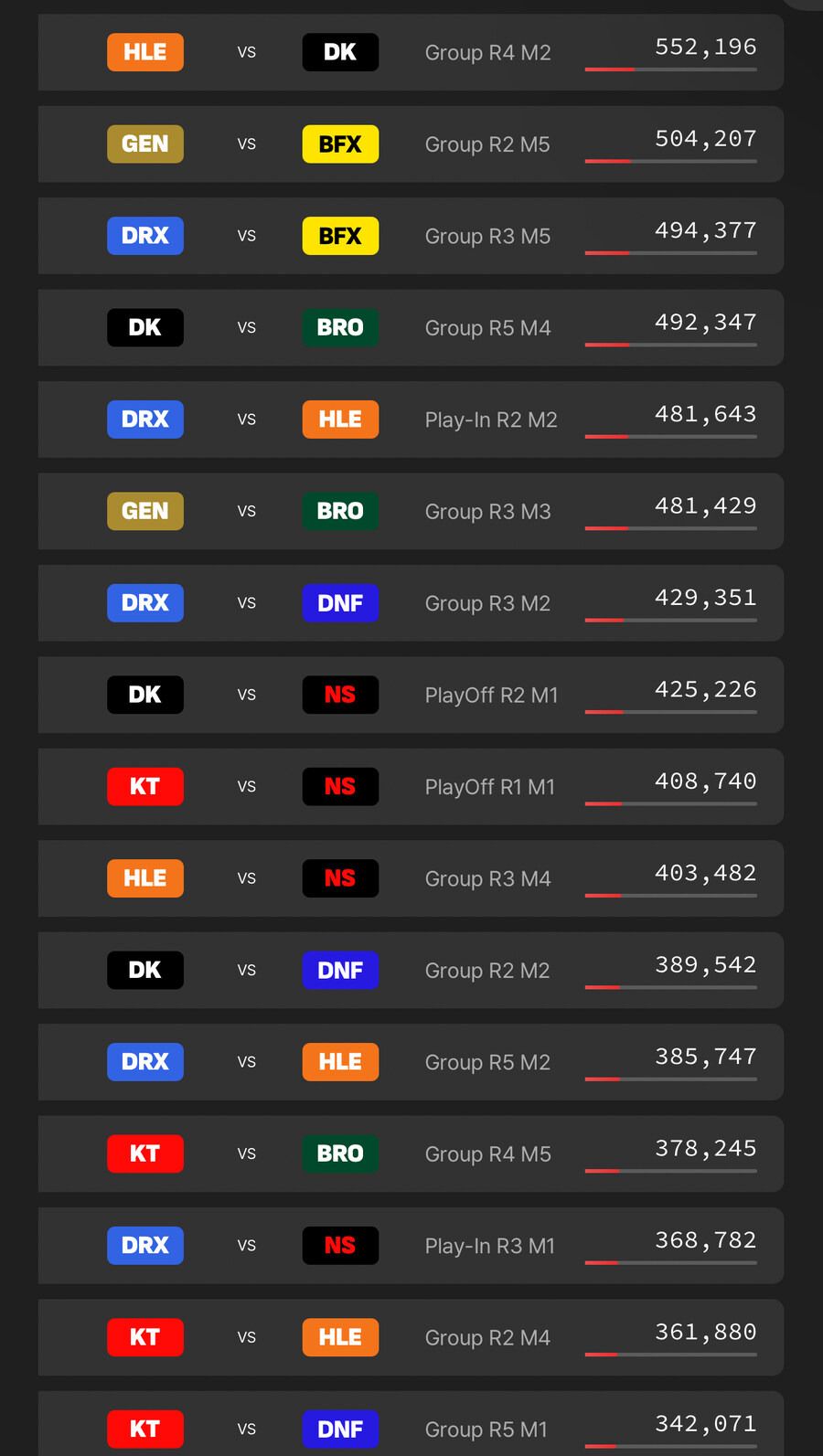Click the Group R5 M2 match text
This screenshot has height=1456, width=823.
click(487, 1062)
